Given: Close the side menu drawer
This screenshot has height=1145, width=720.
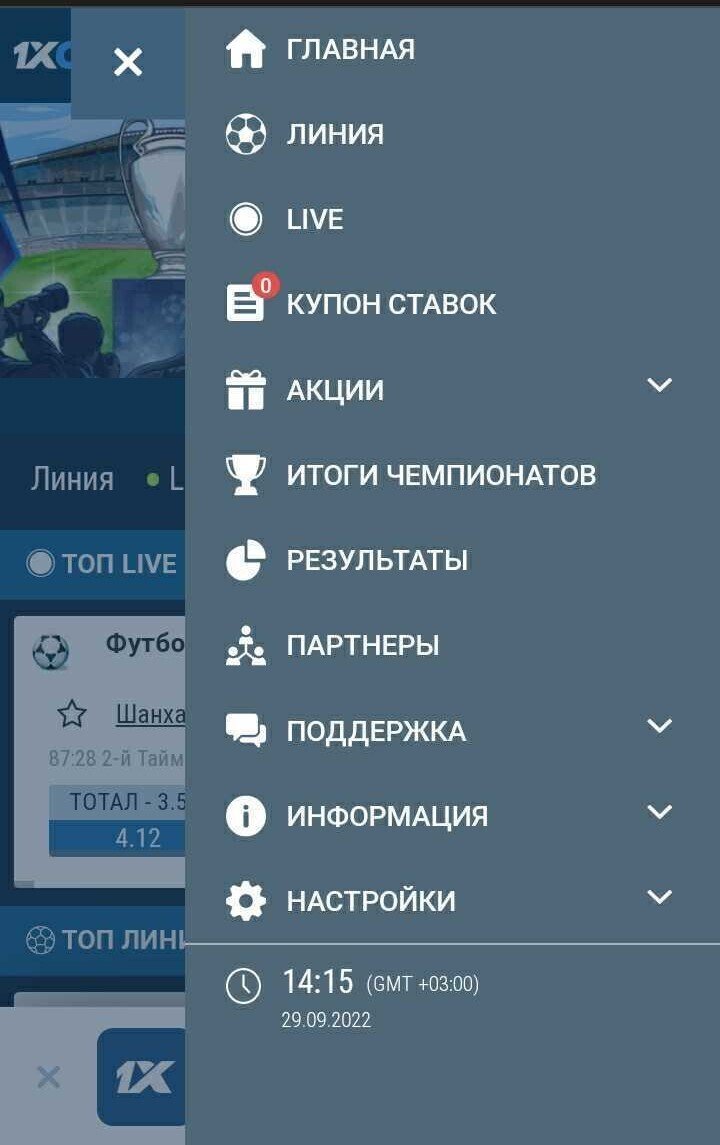Looking at the screenshot, I should (x=128, y=63).
